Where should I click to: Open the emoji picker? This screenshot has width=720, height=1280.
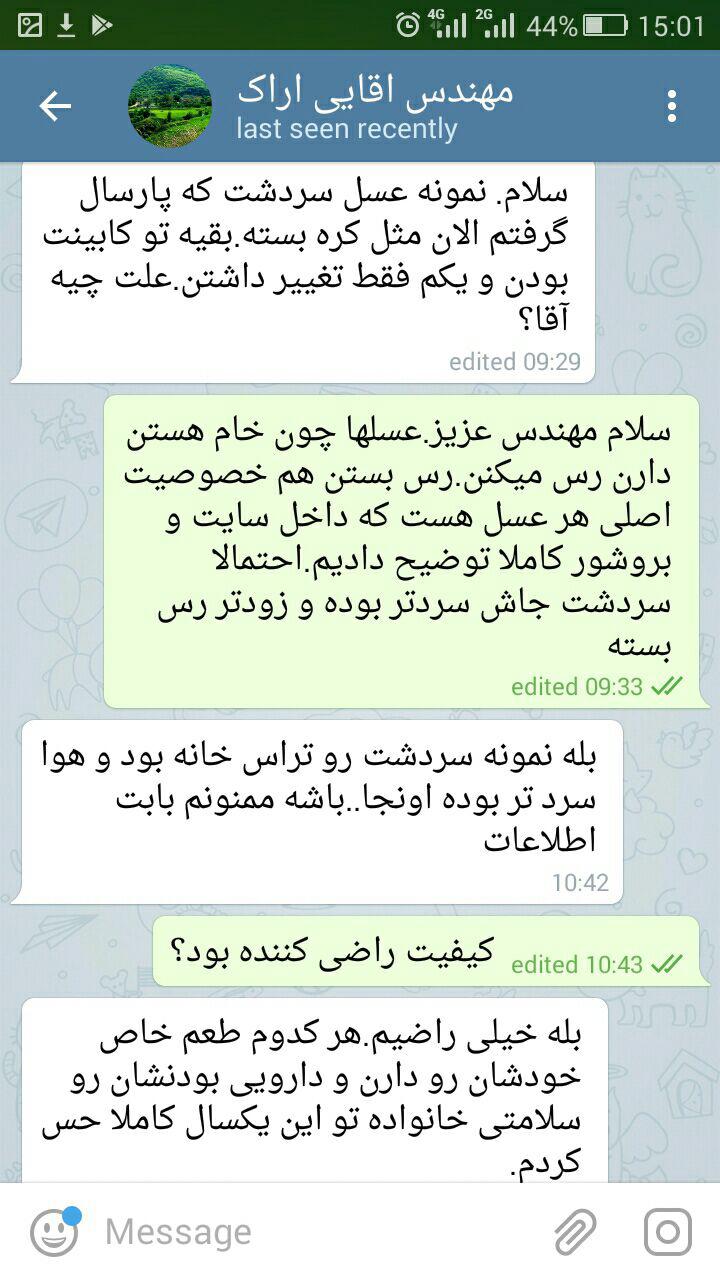point(54,1232)
